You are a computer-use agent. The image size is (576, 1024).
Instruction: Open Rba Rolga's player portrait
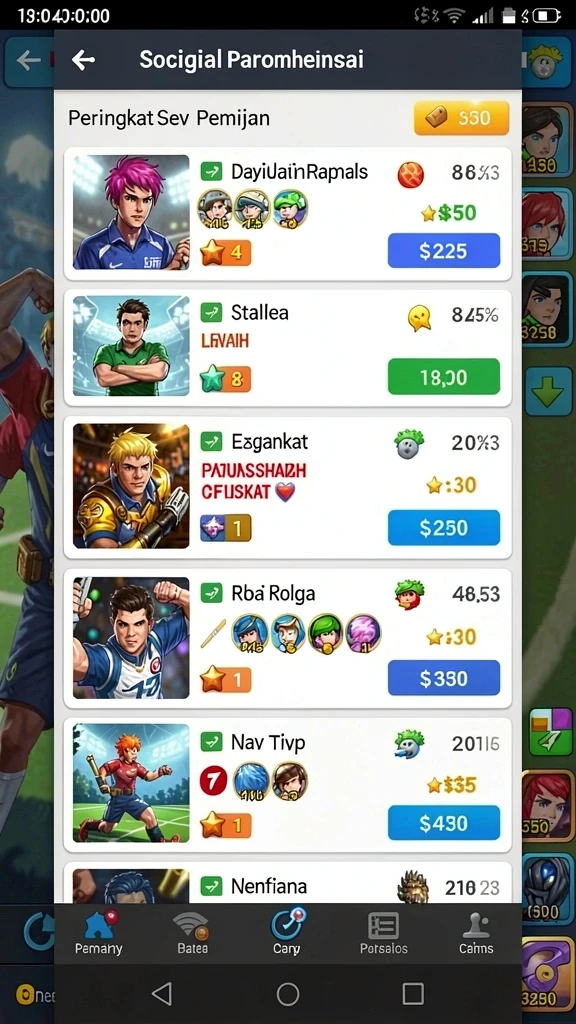(131, 637)
